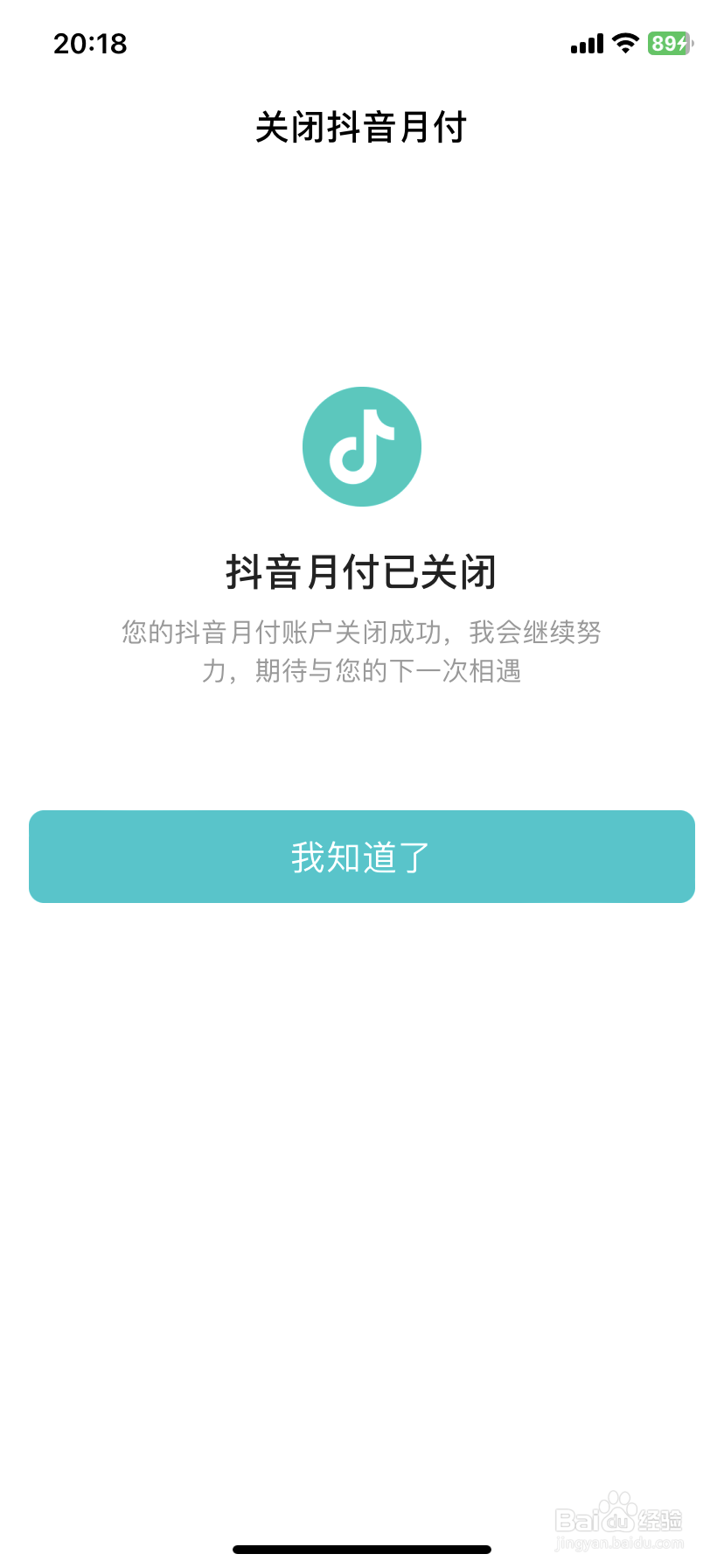The height and width of the screenshot is (1568, 724).
Task: Click the 我知道了 confirmation button
Action: tap(362, 856)
